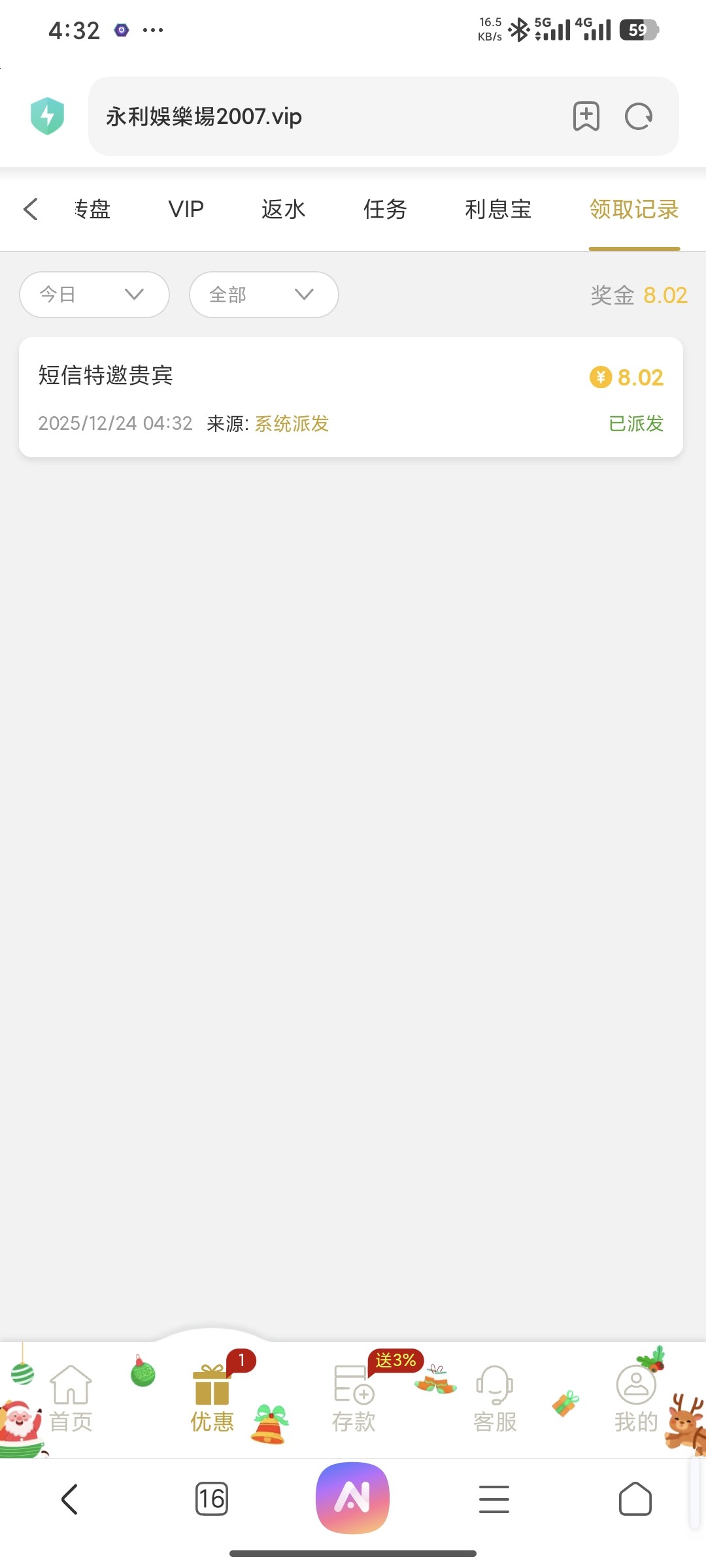Viewport: 706px width, 1568px height.
Task: Tap the browser address bar
Action: (327, 117)
